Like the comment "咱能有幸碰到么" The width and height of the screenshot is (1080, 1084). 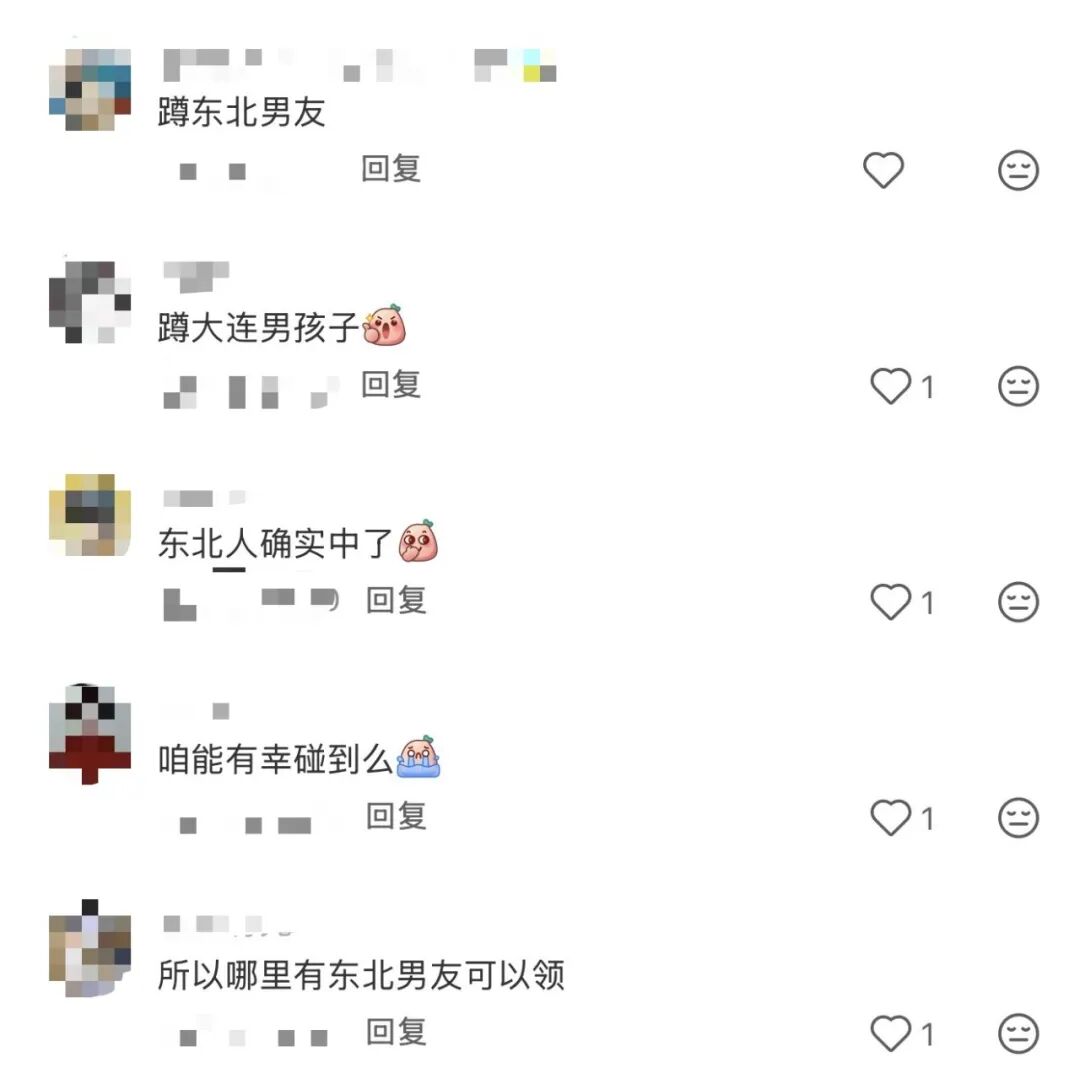click(x=890, y=818)
